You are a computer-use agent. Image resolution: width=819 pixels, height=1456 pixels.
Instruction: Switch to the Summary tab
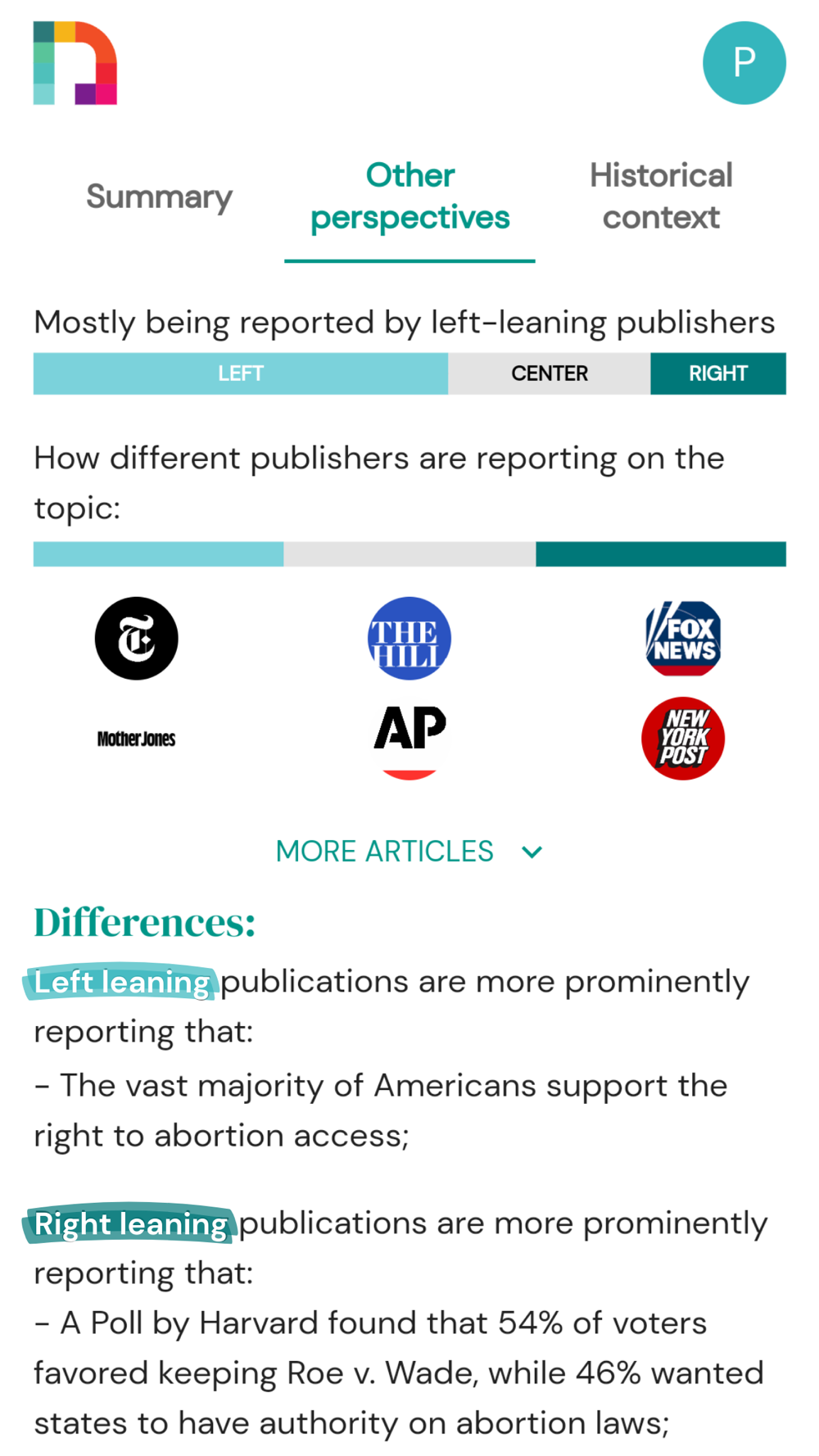pos(159,197)
